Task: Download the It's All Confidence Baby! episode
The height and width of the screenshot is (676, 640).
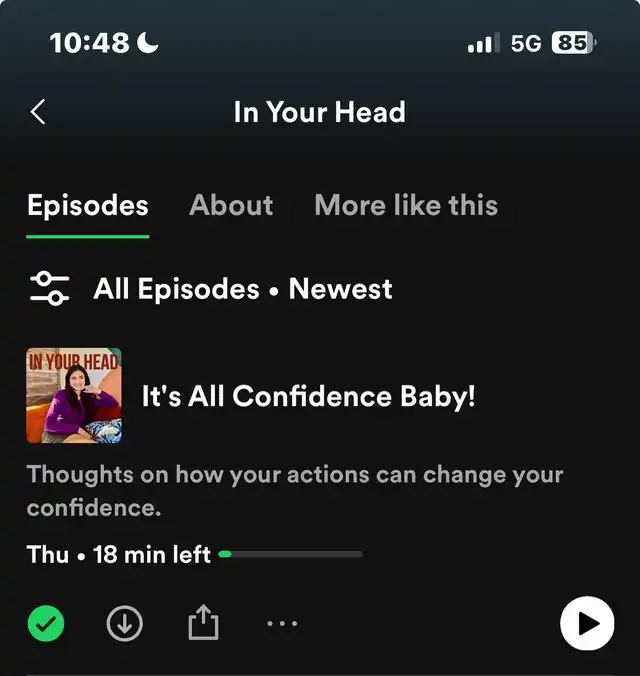Action: [124, 625]
